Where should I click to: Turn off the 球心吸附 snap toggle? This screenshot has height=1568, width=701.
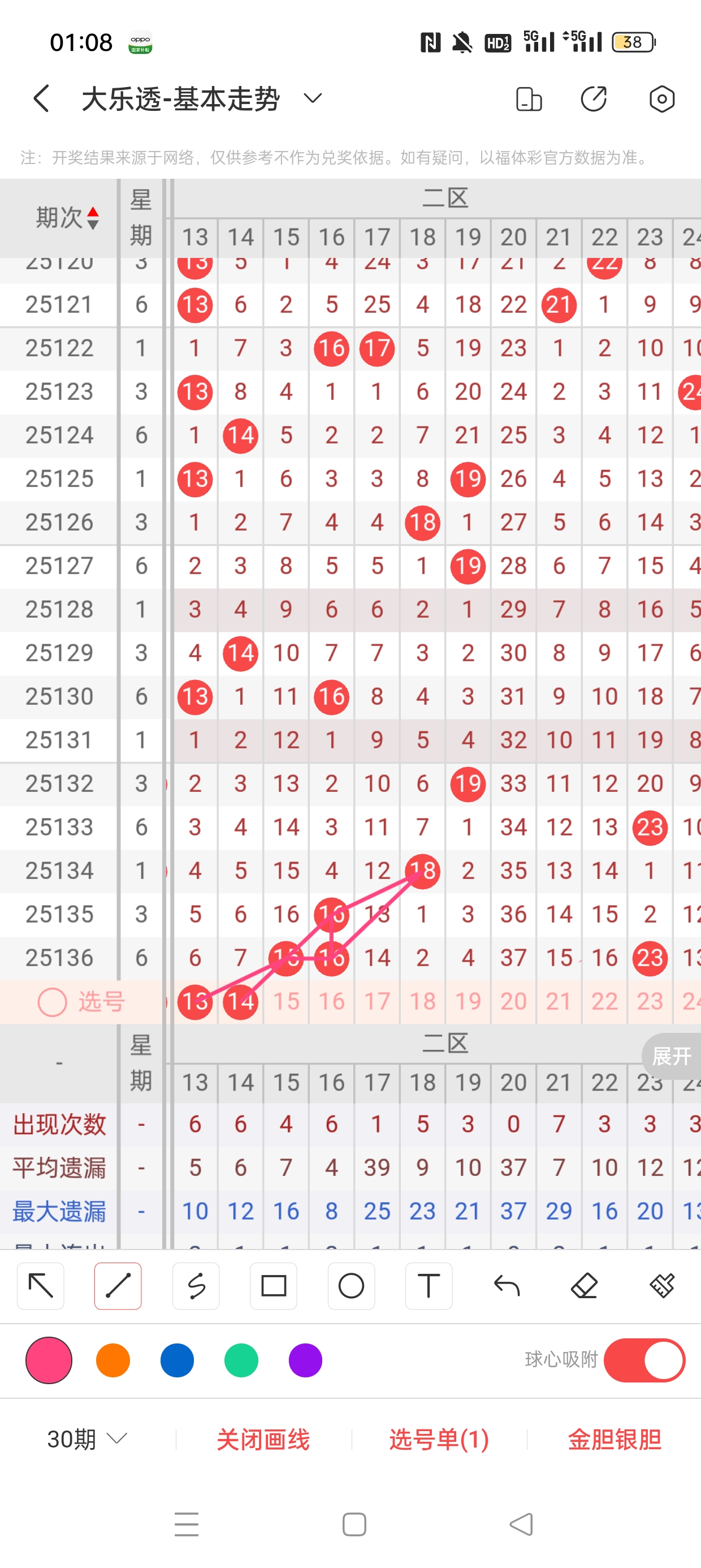644,1360
